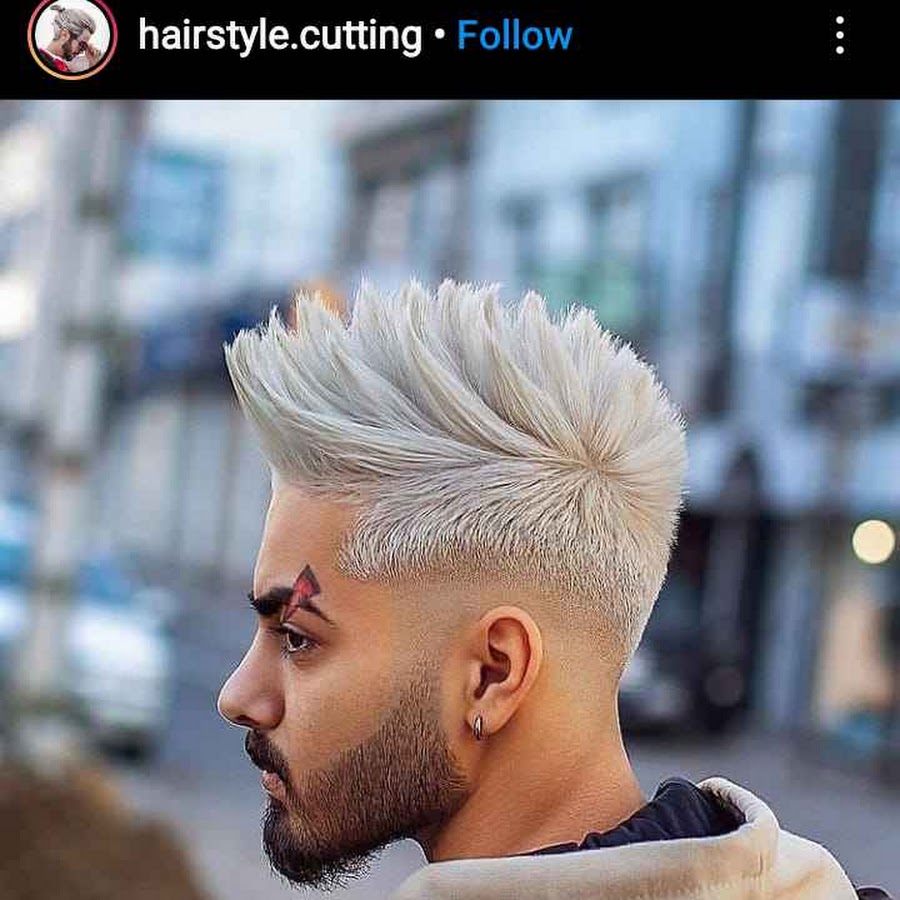Screen dimensions: 900x900
Task: Open the hairstyle.cutting username link
Action: click(280, 36)
